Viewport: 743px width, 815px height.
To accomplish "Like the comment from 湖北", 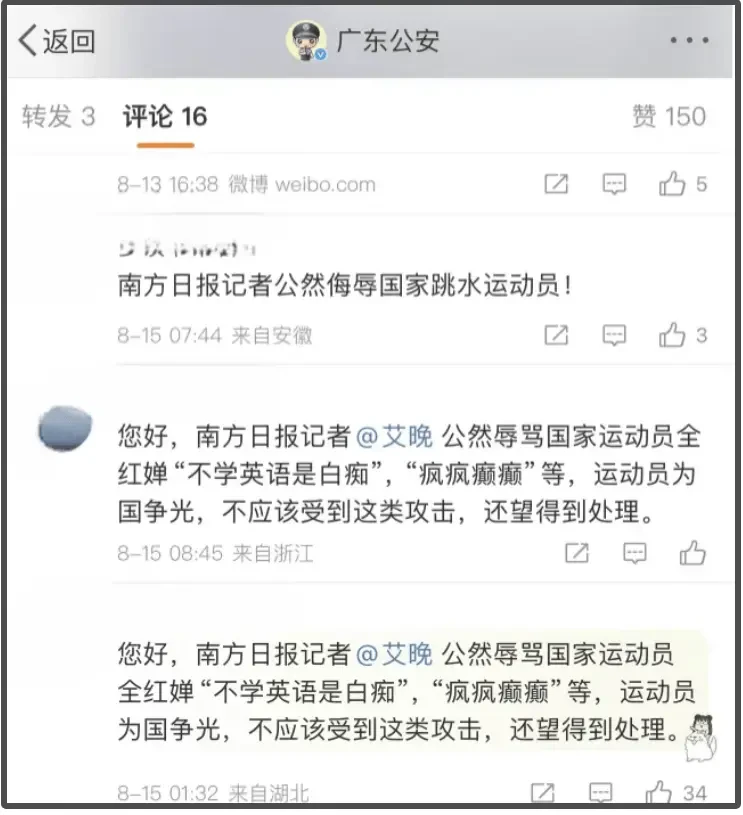I will 660,793.
